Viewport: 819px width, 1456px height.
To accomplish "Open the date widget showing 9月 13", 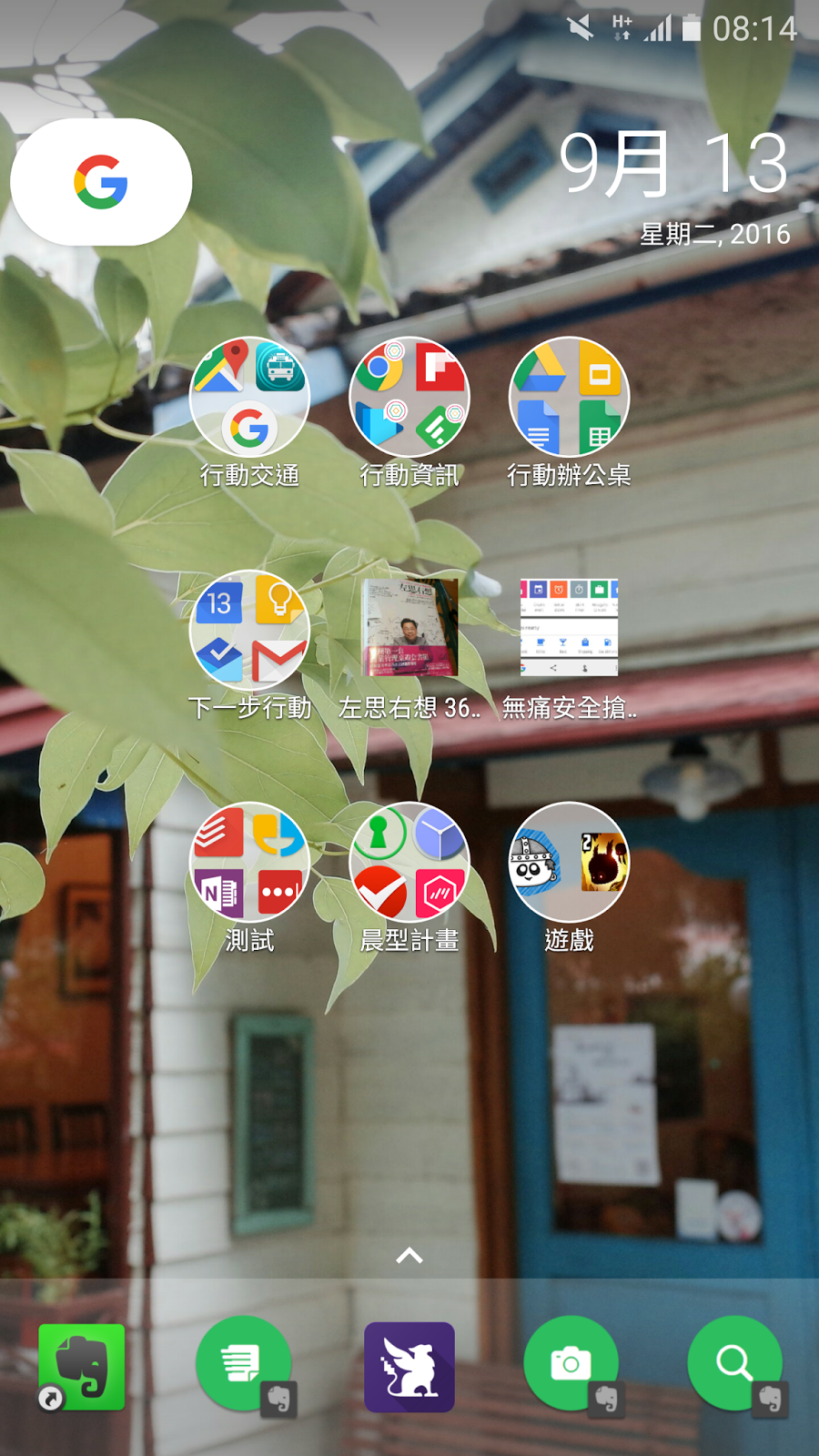I will (x=674, y=188).
